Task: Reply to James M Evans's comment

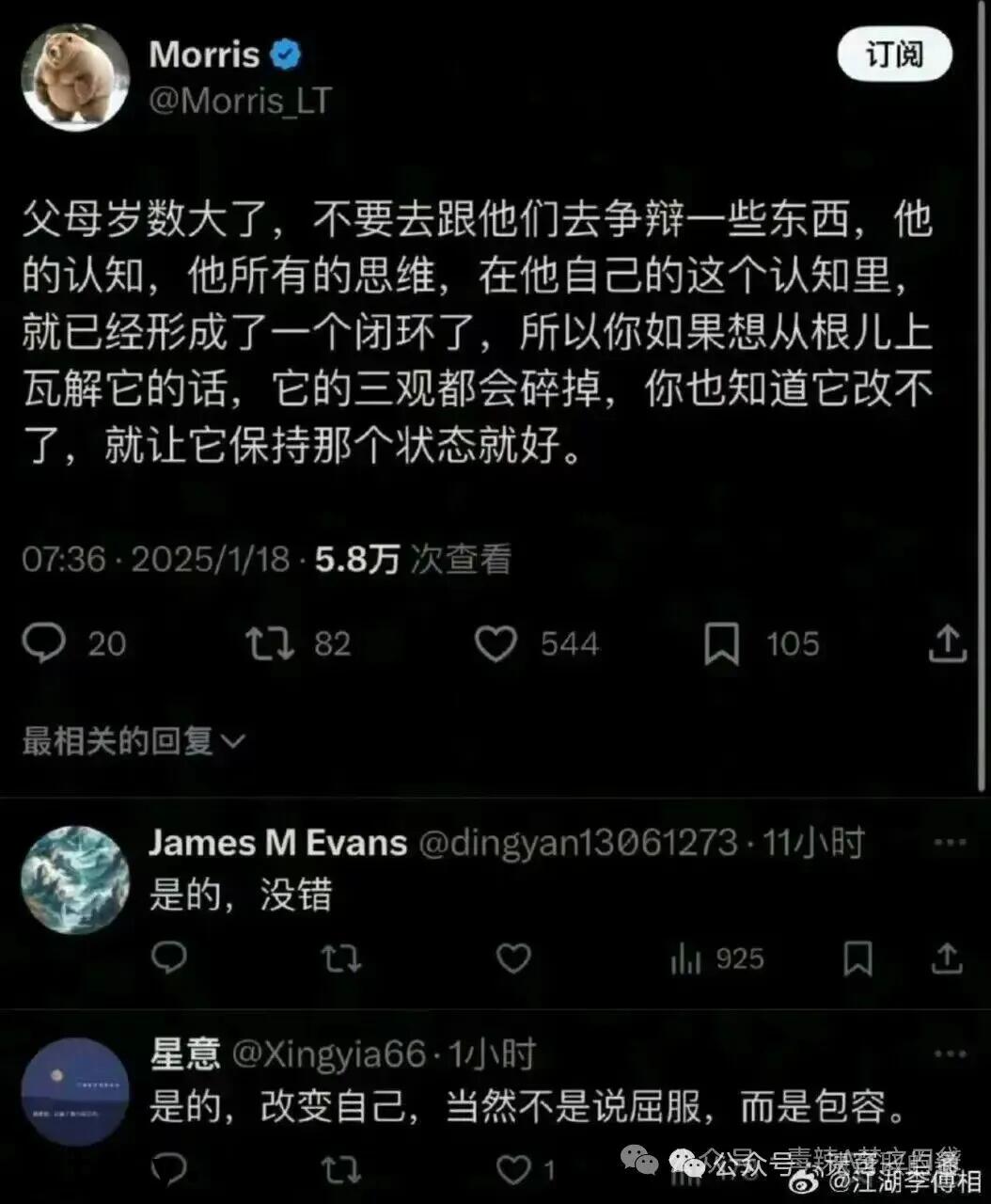Action: pyautogui.click(x=169, y=958)
